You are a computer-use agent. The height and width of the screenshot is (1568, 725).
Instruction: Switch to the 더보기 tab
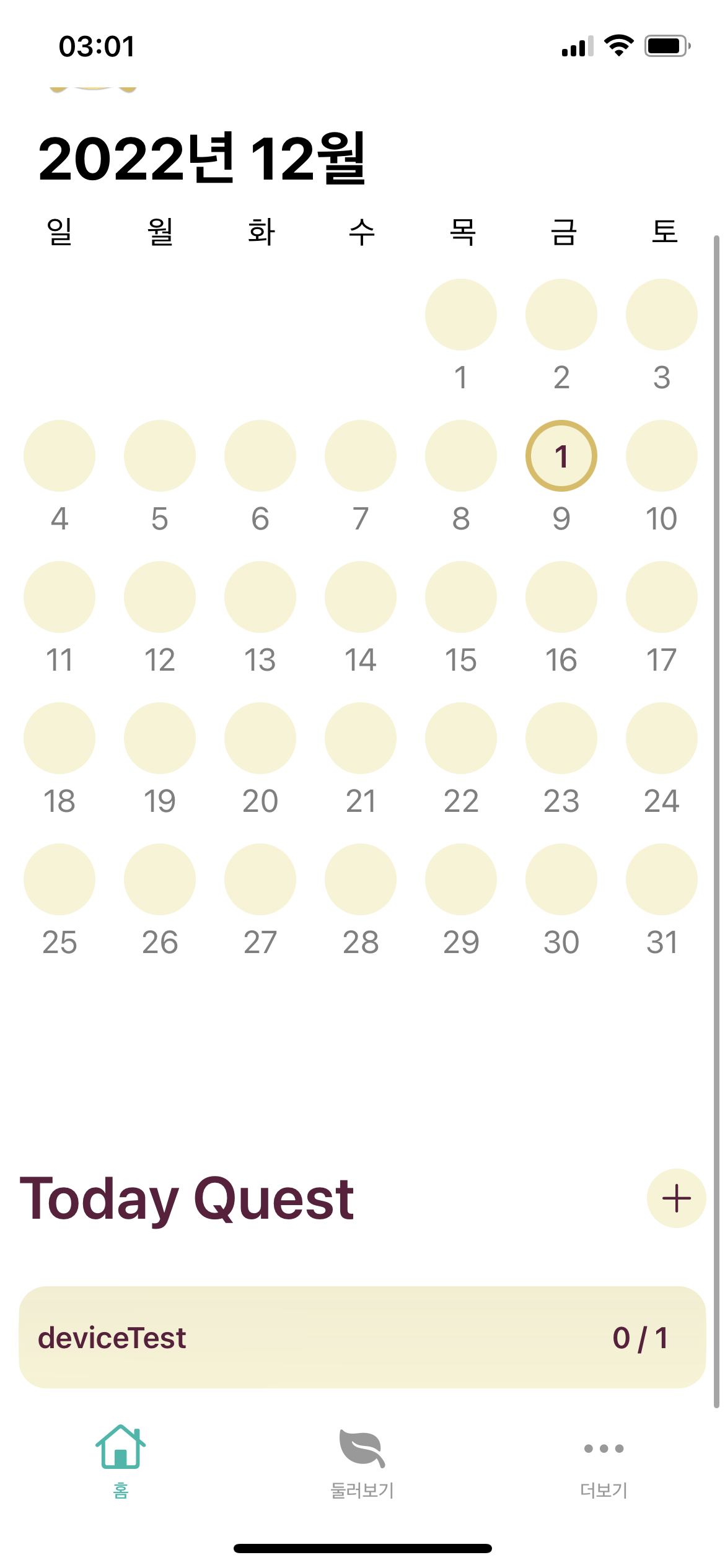[604, 1463]
